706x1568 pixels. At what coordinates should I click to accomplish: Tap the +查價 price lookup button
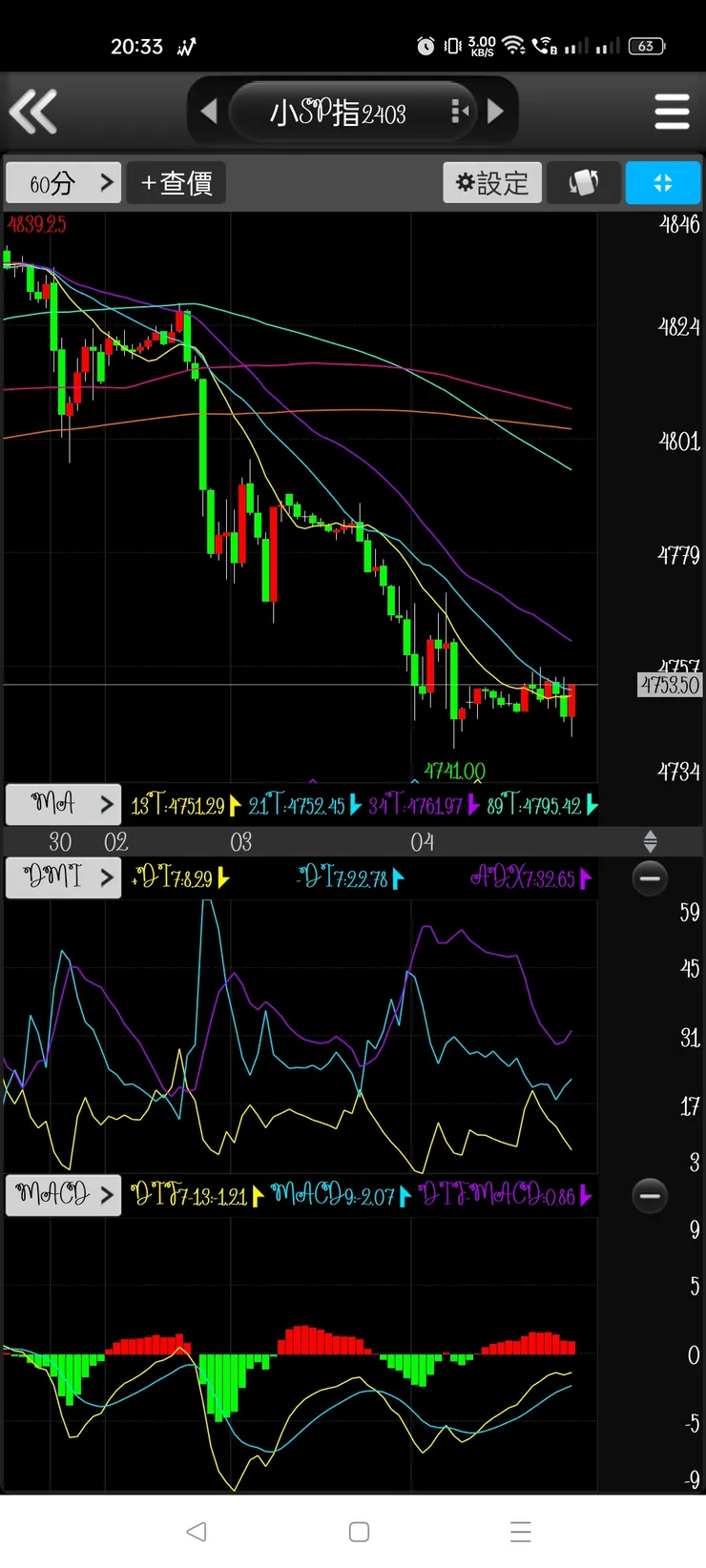click(x=176, y=182)
